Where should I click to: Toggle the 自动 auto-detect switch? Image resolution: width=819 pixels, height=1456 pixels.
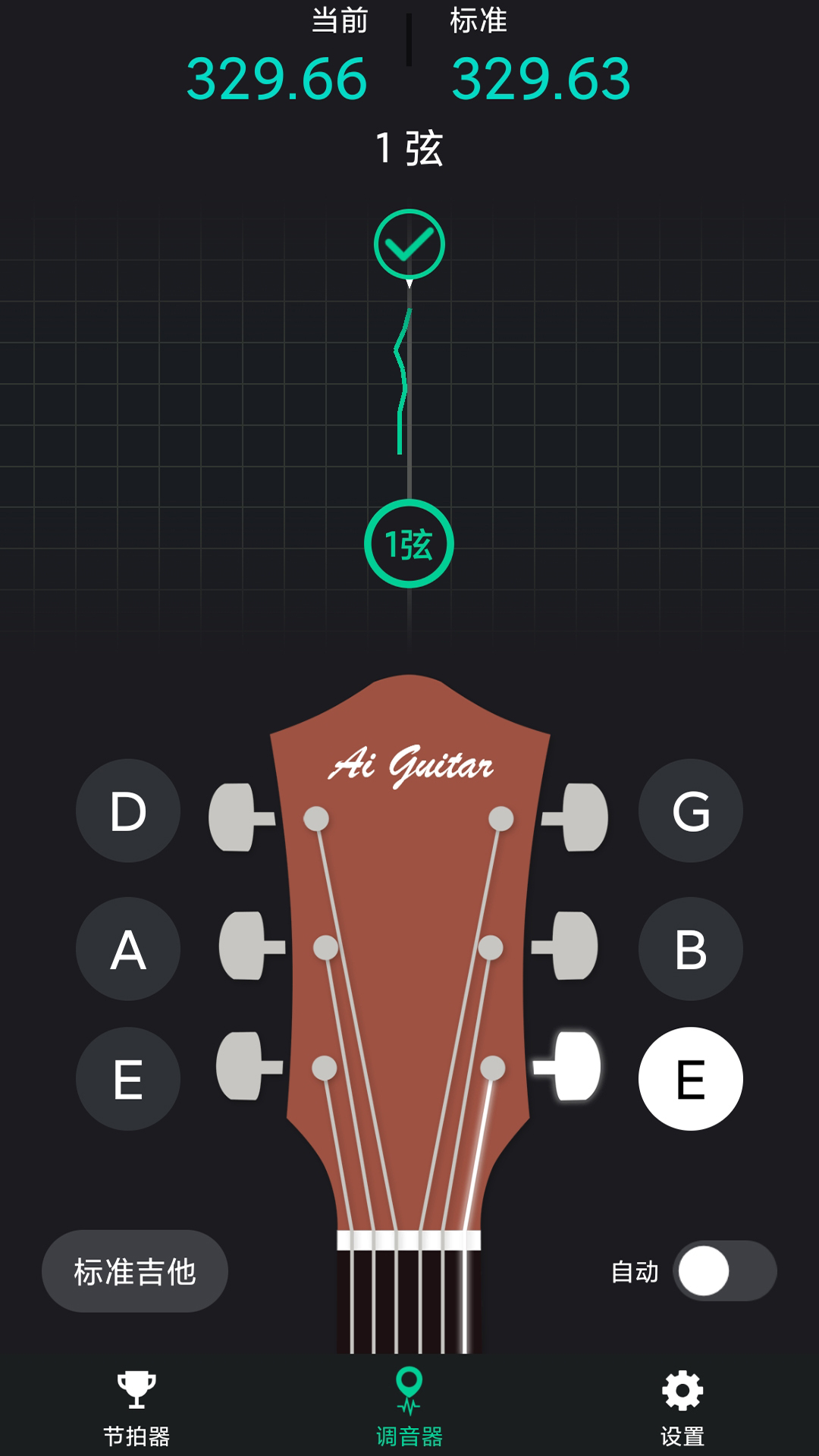tap(724, 1271)
